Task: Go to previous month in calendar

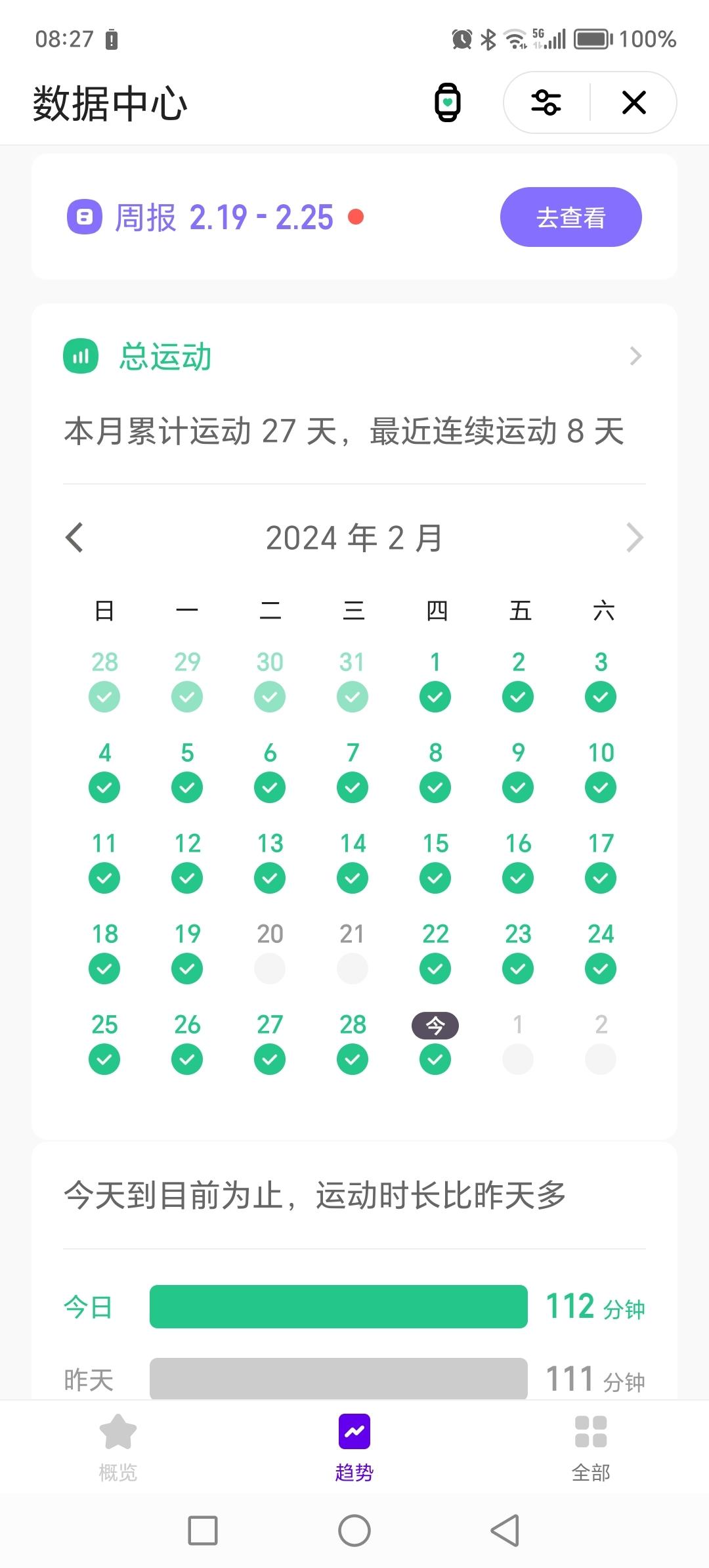Action: [x=75, y=538]
